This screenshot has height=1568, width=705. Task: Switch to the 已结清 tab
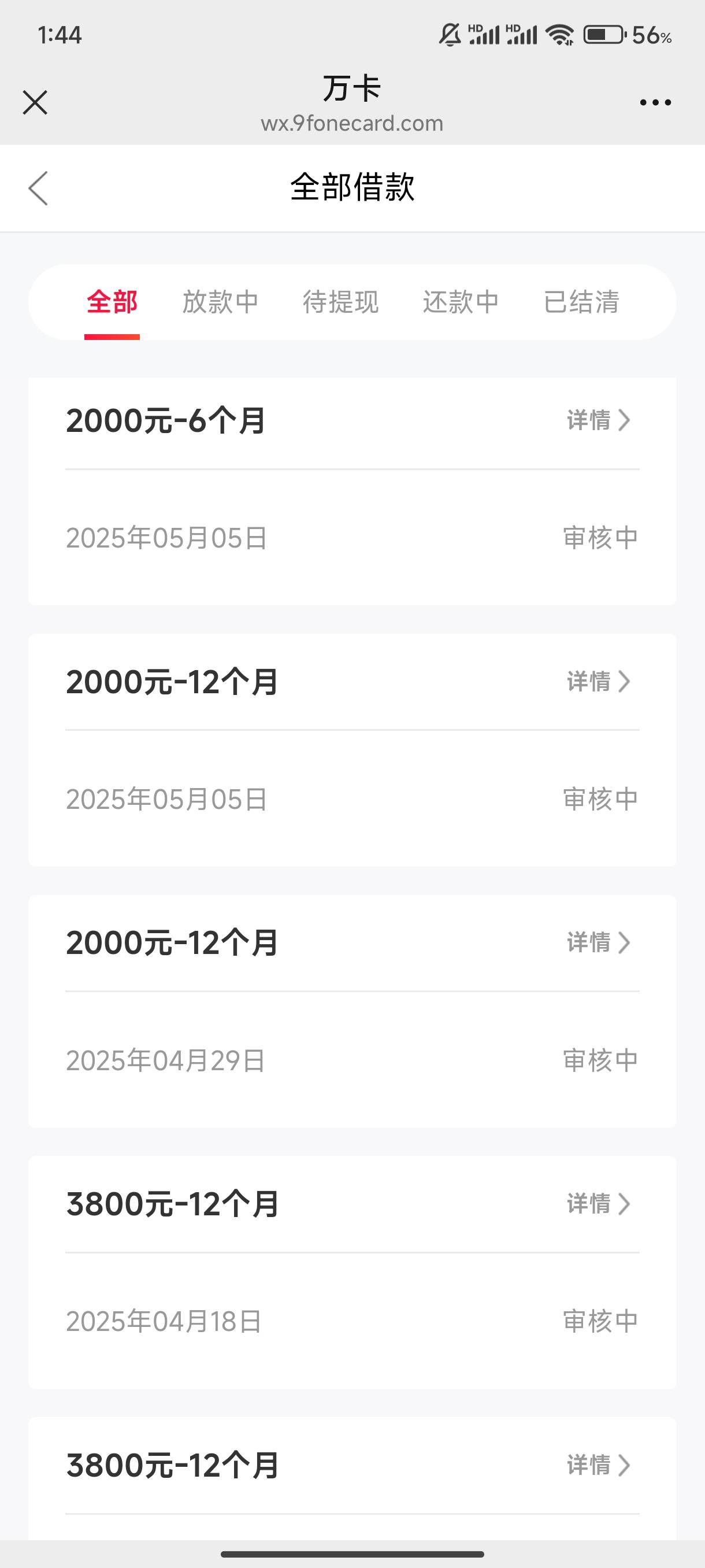pos(581,302)
